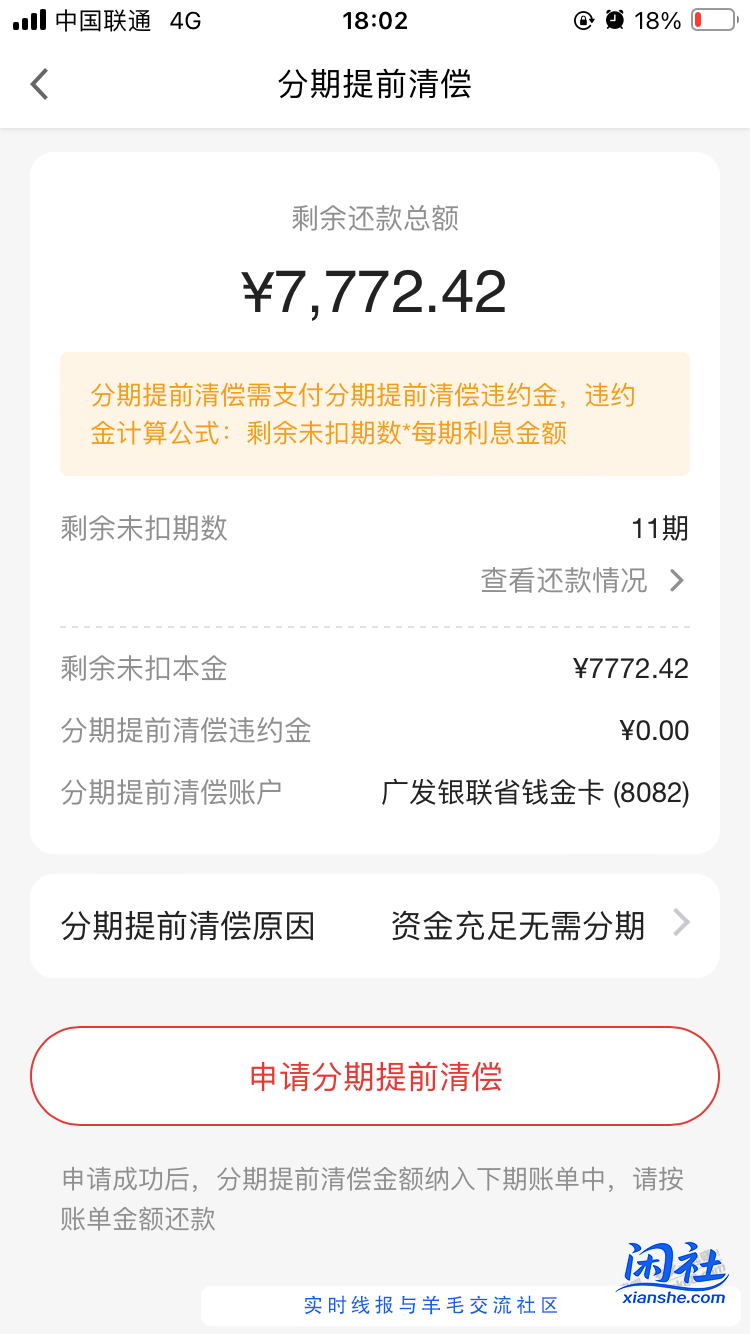Tap the alarm clock icon in status bar

(614, 19)
